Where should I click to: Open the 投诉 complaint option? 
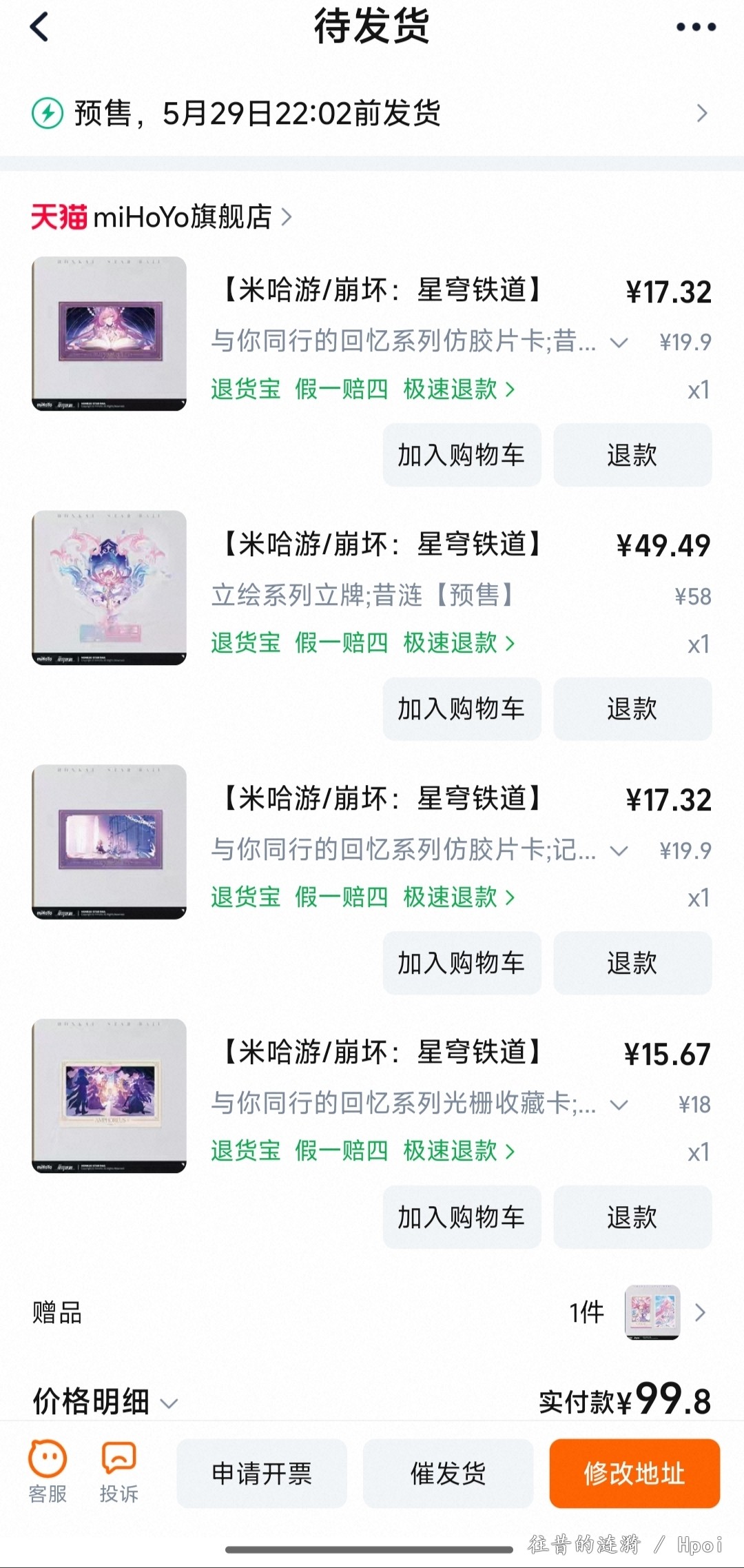118,1472
